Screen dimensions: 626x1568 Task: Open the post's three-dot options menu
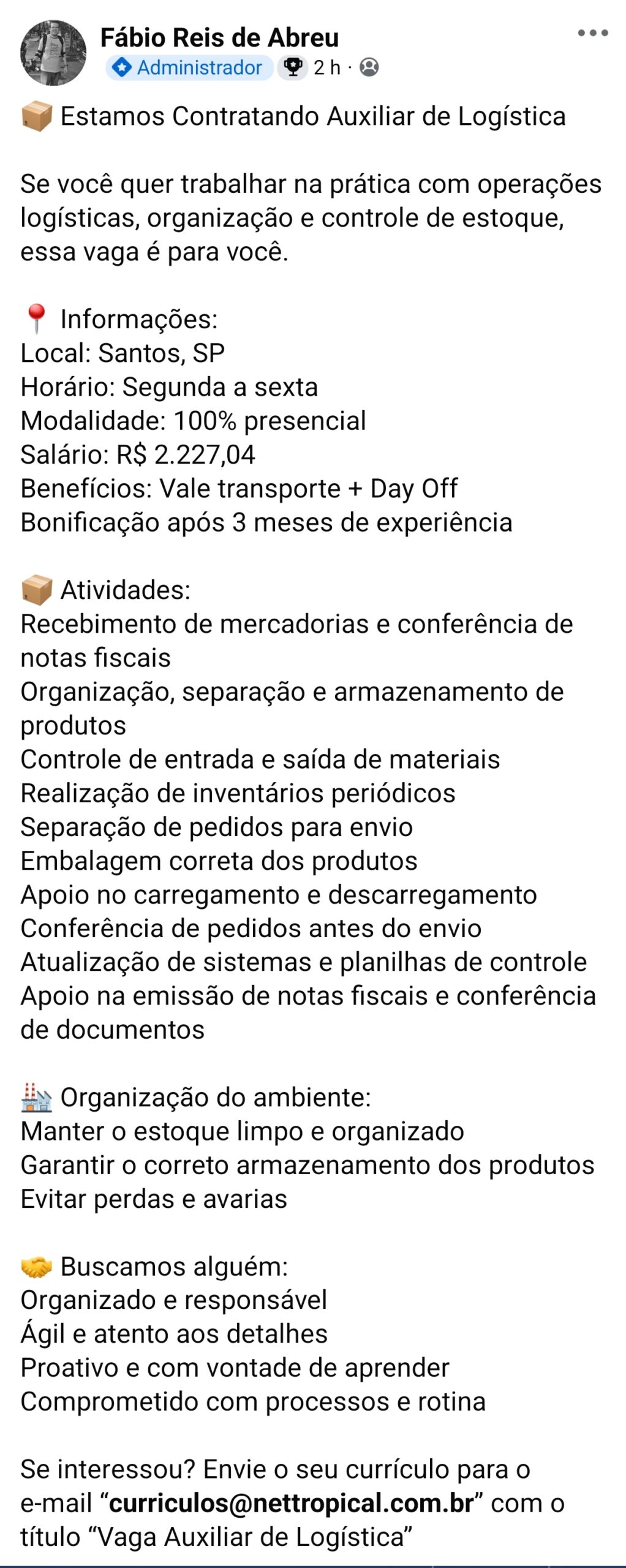tap(592, 33)
